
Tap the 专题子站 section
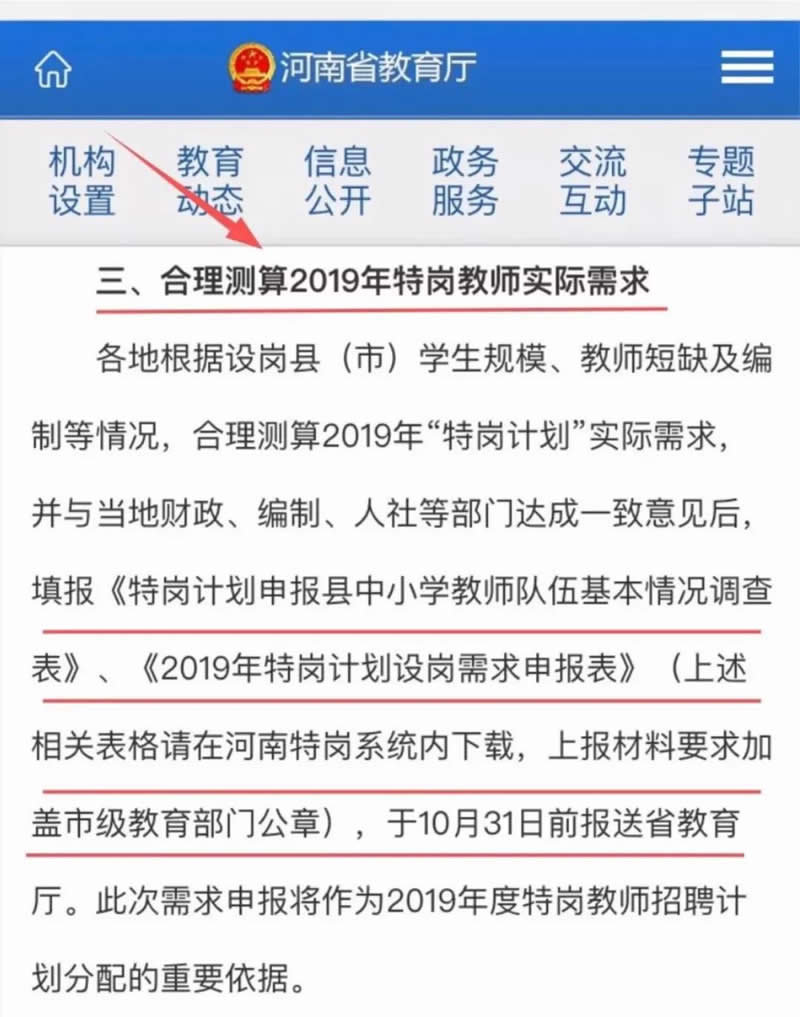720,181
